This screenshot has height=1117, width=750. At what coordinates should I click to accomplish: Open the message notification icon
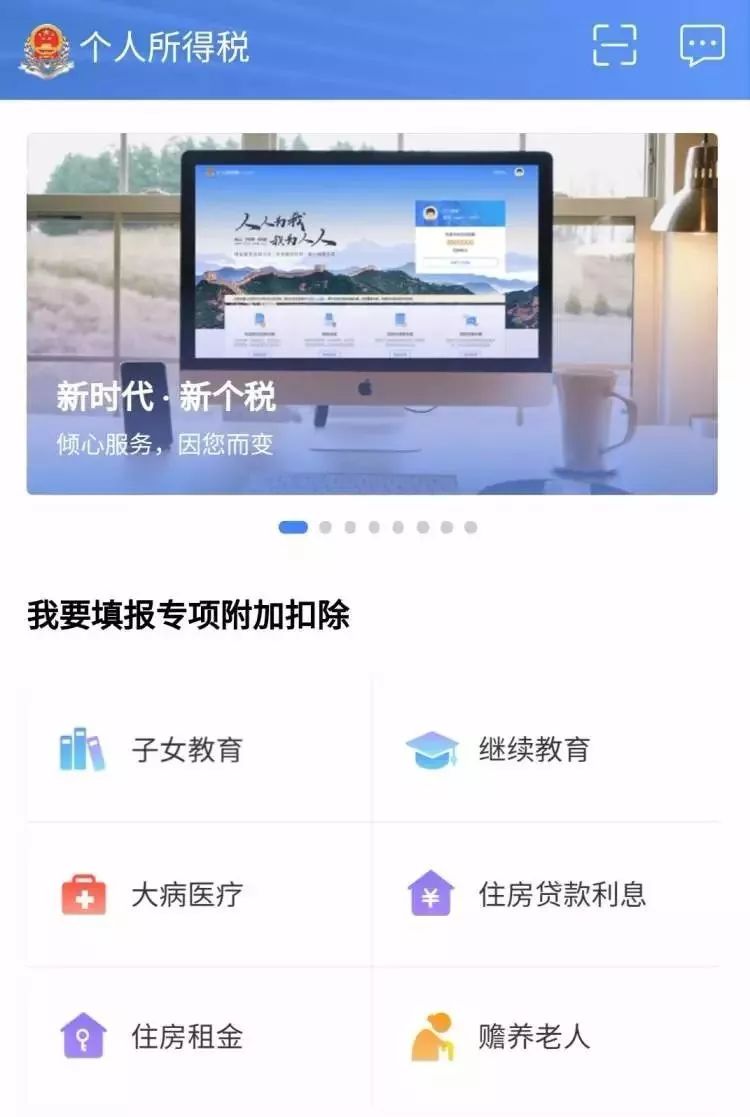pos(703,44)
